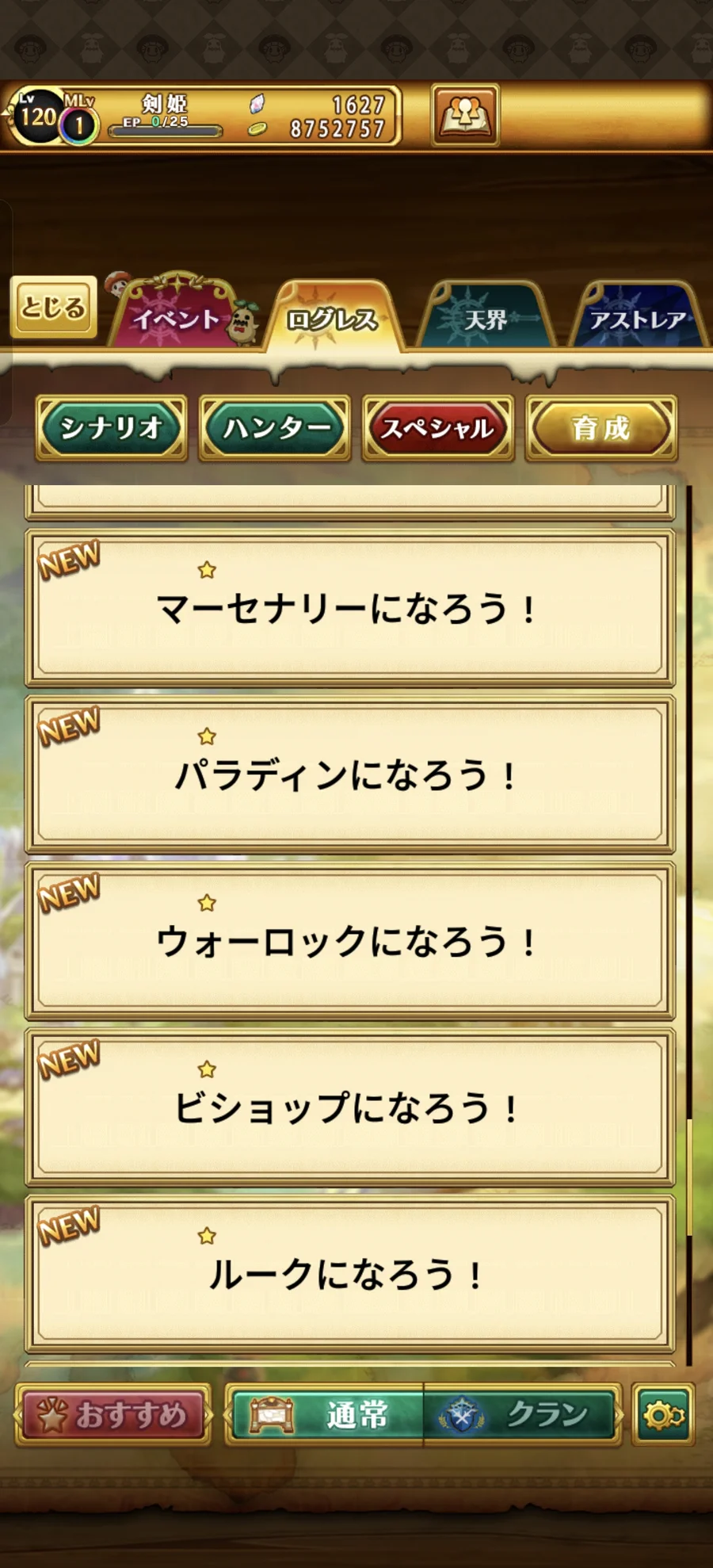Switch to the アストレア tab
The image size is (713, 1568).
[x=636, y=319]
